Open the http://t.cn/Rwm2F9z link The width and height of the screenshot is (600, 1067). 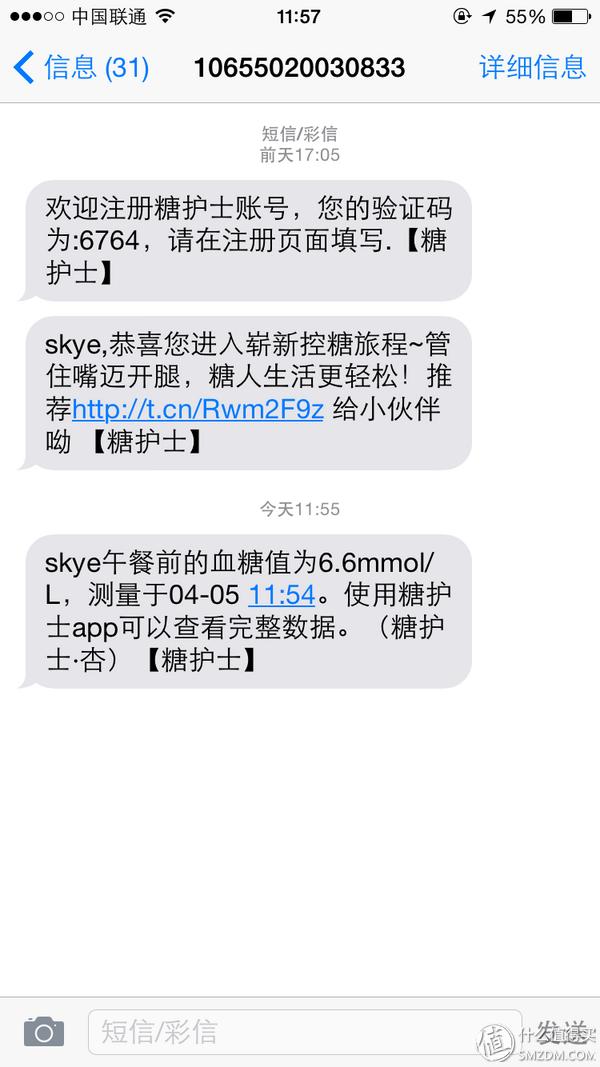click(197, 410)
